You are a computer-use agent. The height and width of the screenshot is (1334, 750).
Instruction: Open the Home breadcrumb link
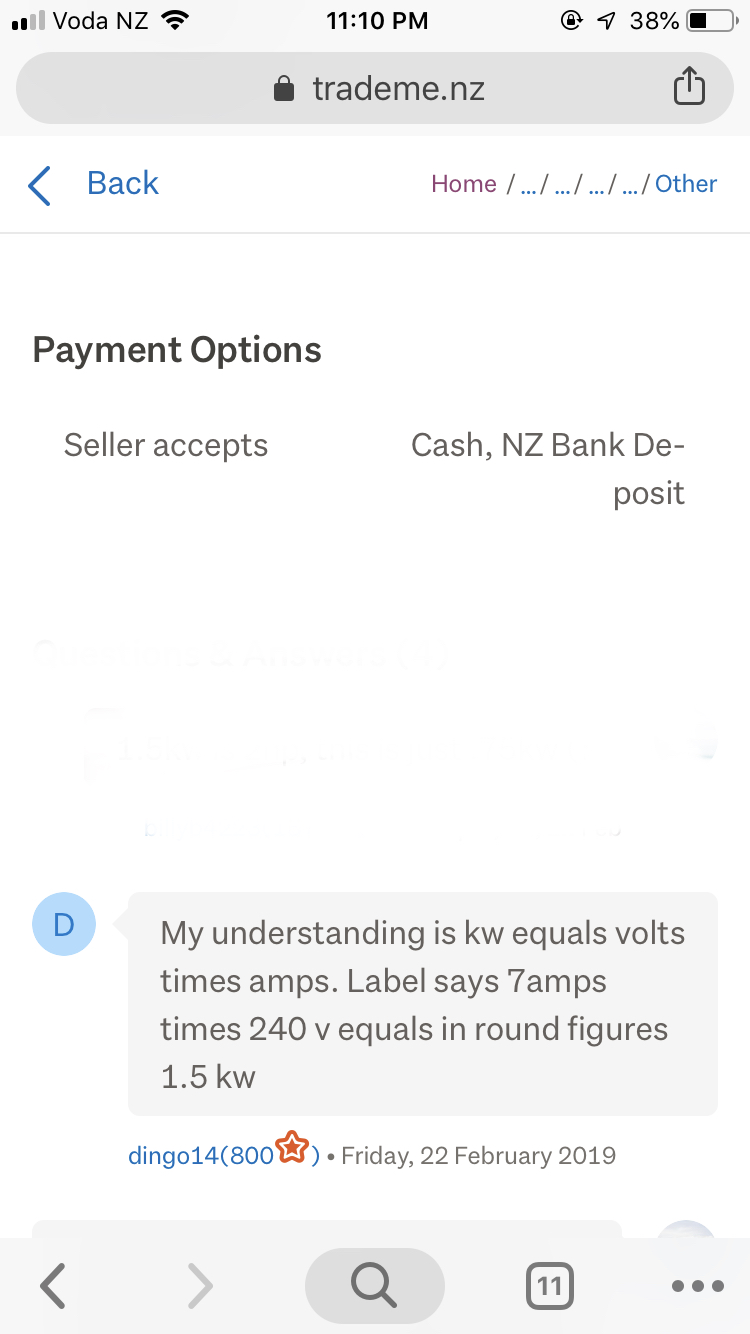click(x=464, y=184)
